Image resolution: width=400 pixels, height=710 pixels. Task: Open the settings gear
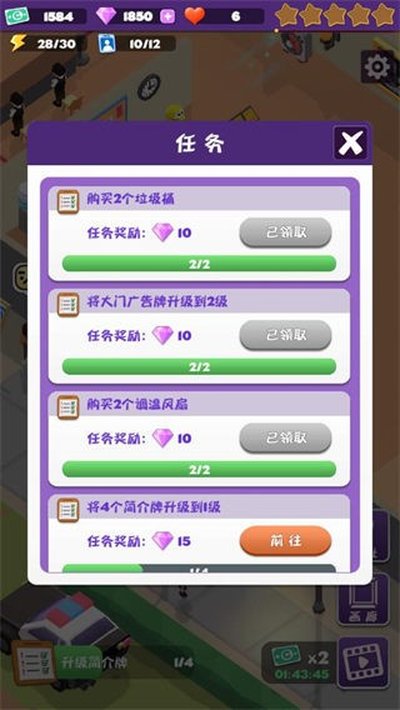[377, 67]
